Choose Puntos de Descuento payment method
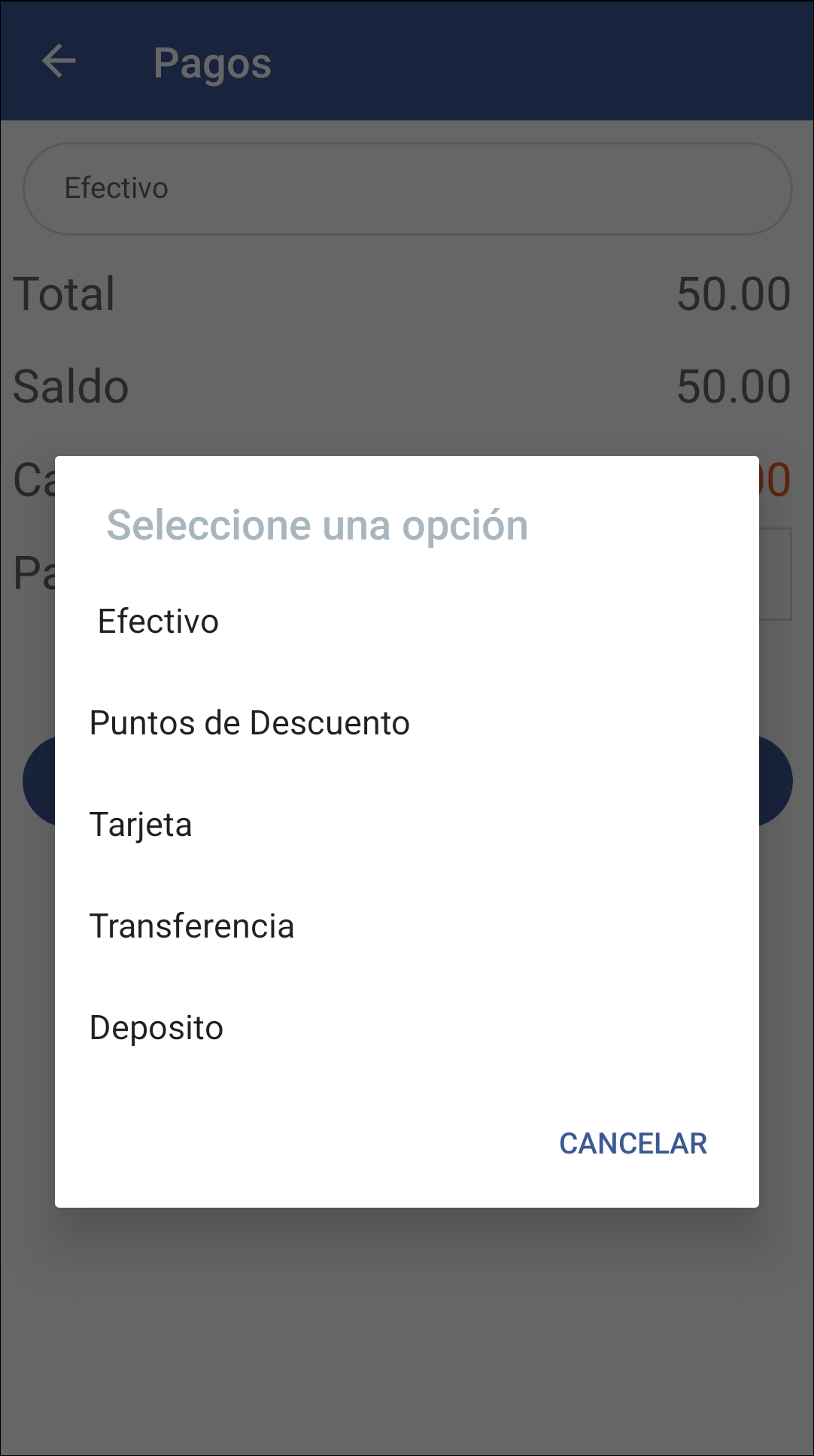Screen dimensions: 814x1456 coord(250,722)
